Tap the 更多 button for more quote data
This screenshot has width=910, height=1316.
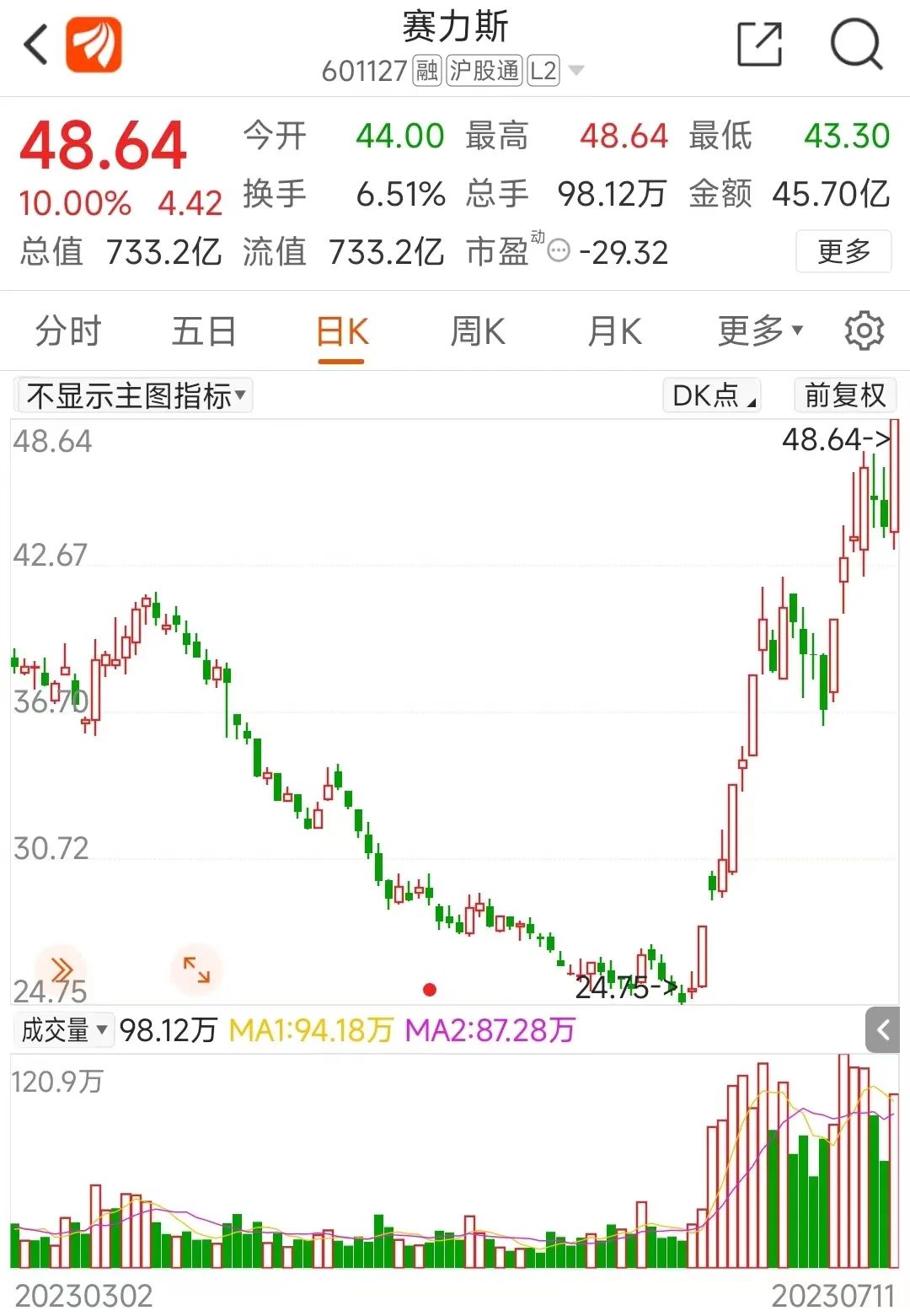pos(843,251)
